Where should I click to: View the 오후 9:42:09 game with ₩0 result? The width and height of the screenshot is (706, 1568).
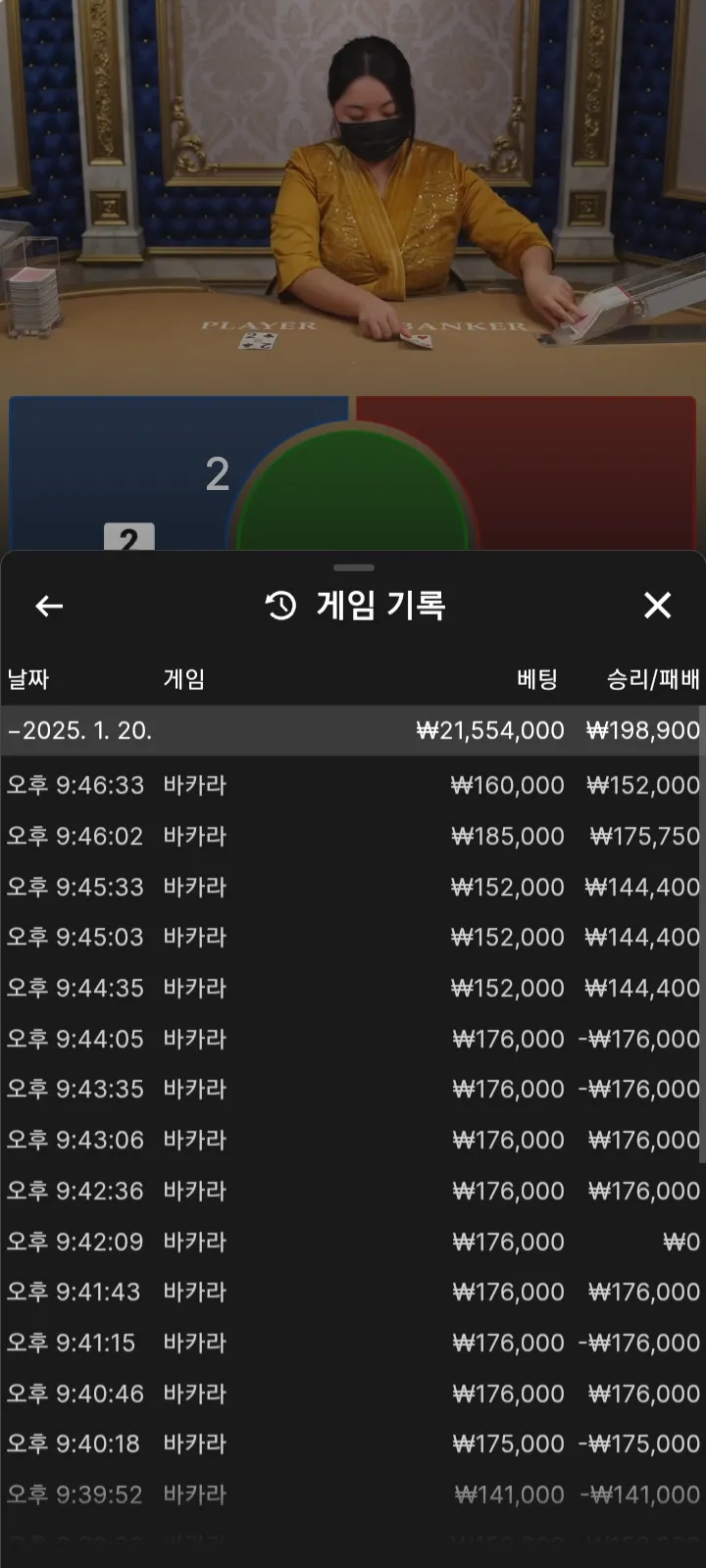pyautogui.click(x=353, y=1242)
